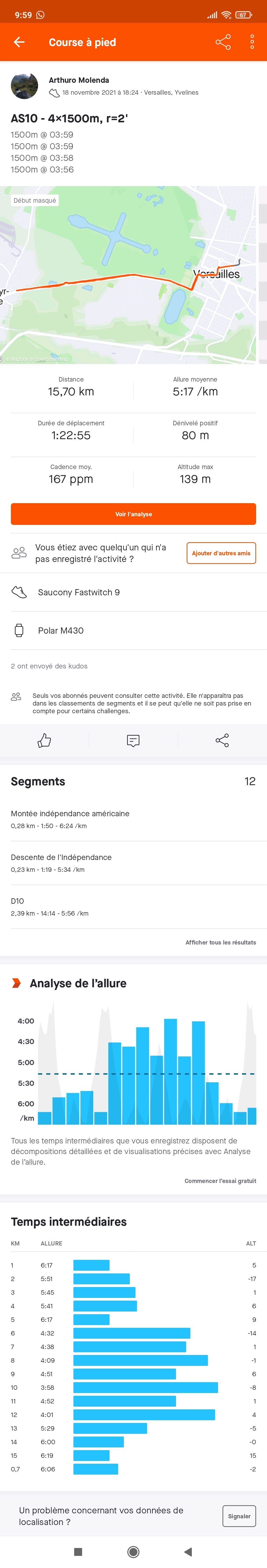Share using the icon beside comments
The height and width of the screenshot is (1568, 267).
pyautogui.click(x=222, y=740)
